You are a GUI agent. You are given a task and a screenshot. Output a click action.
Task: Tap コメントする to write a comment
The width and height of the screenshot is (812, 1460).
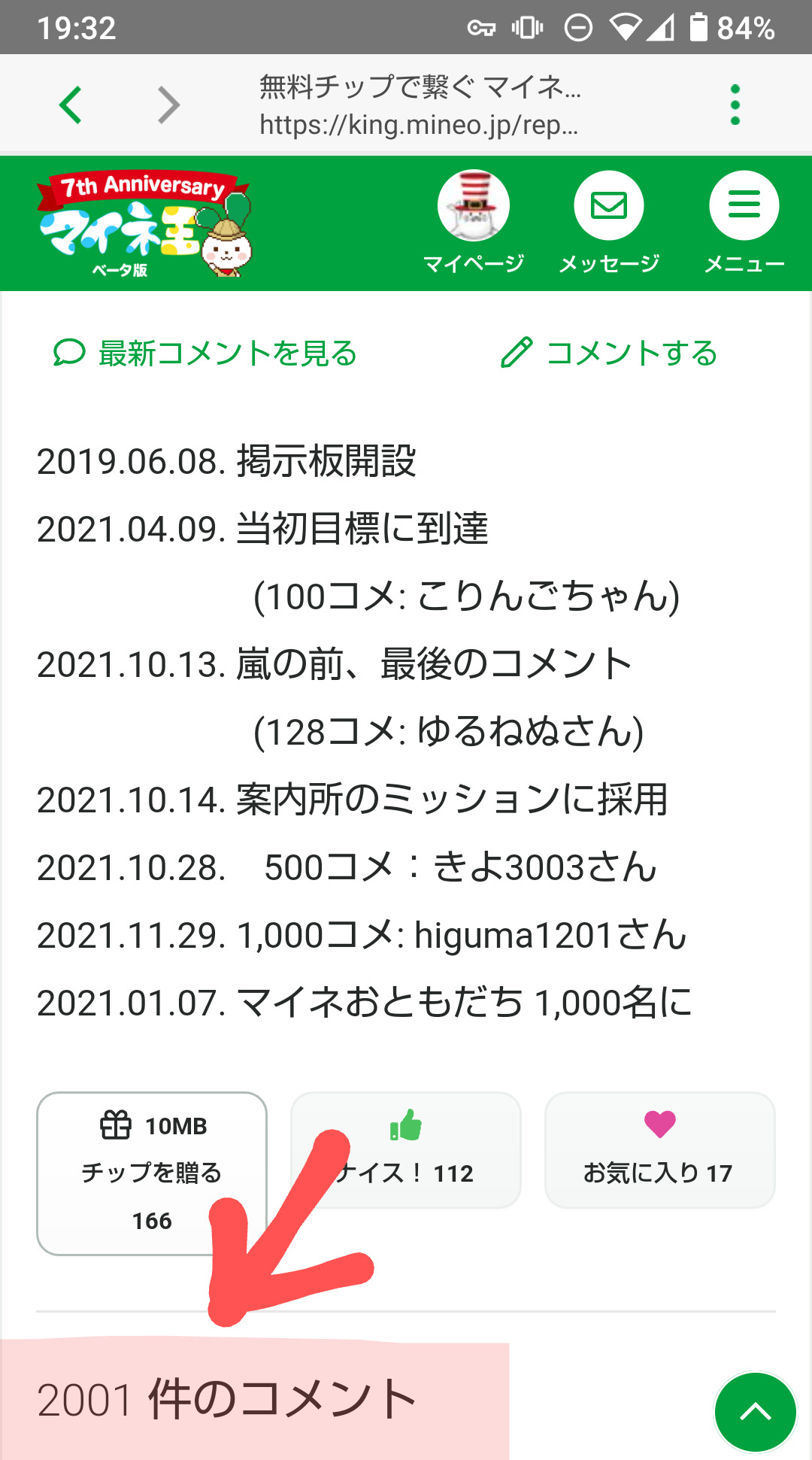tap(610, 353)
